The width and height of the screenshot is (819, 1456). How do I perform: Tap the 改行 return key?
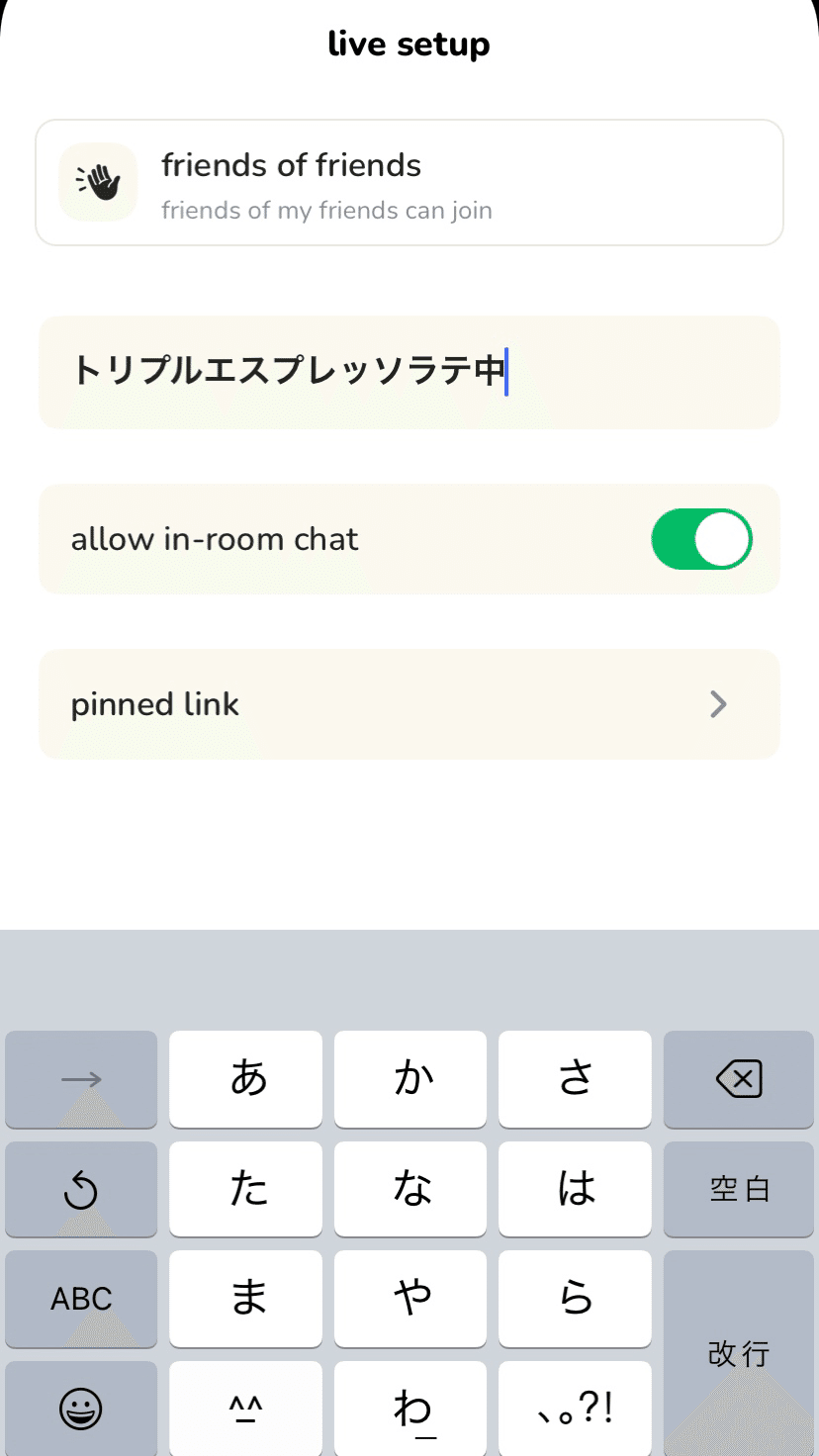tap(739, 1353)
